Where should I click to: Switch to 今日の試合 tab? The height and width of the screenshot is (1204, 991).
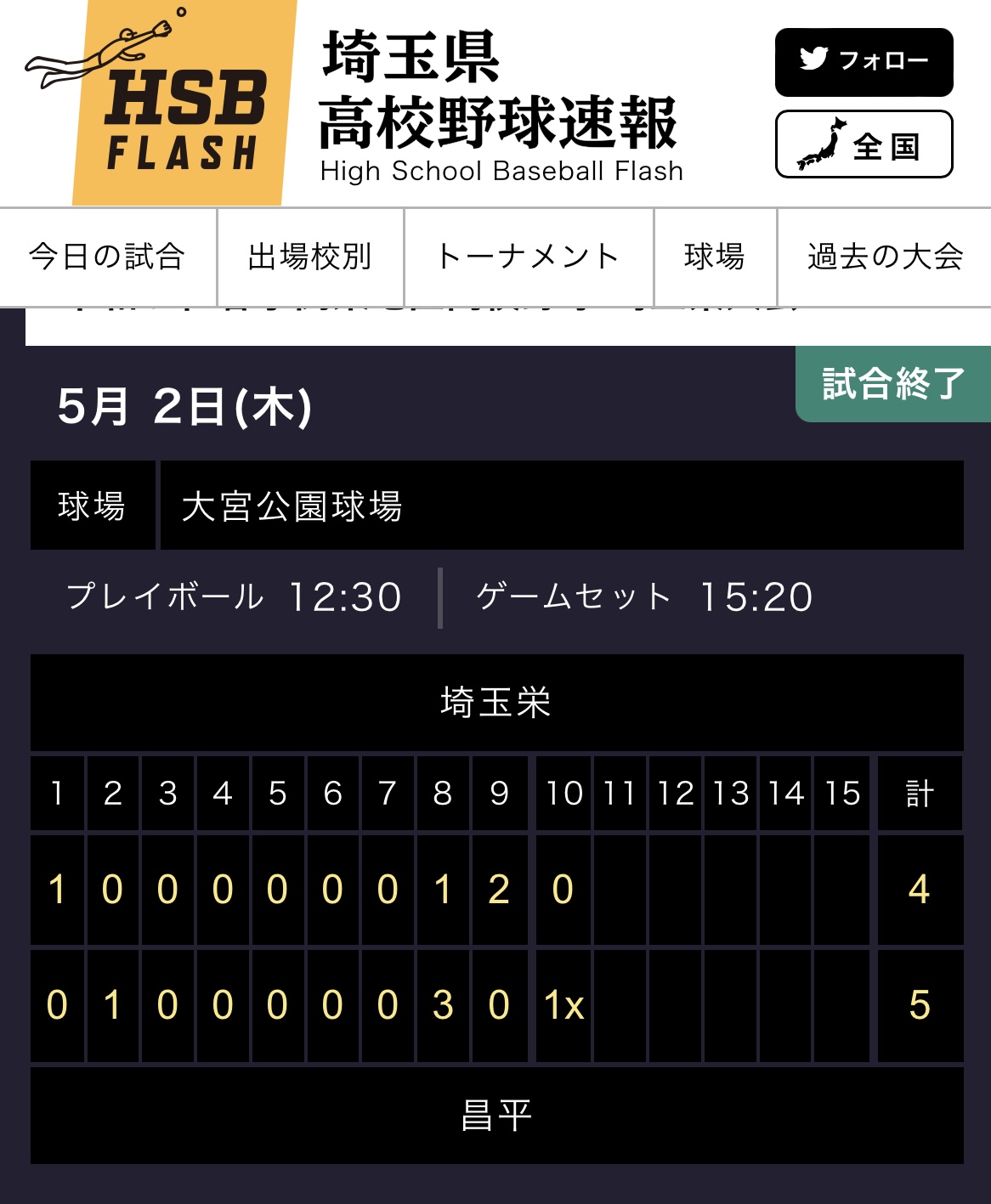(107, 257)
